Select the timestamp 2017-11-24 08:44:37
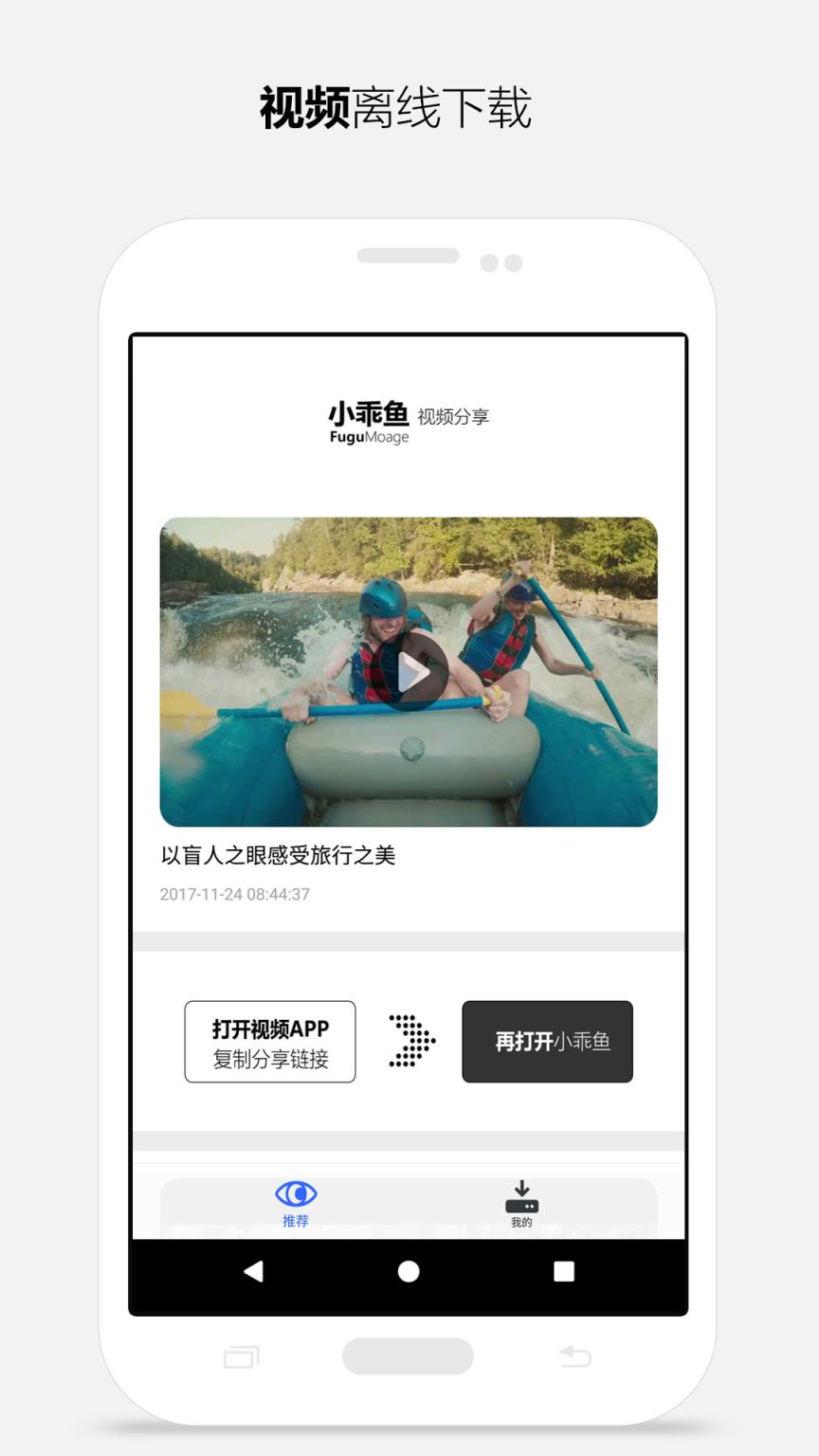 (233, 893)
